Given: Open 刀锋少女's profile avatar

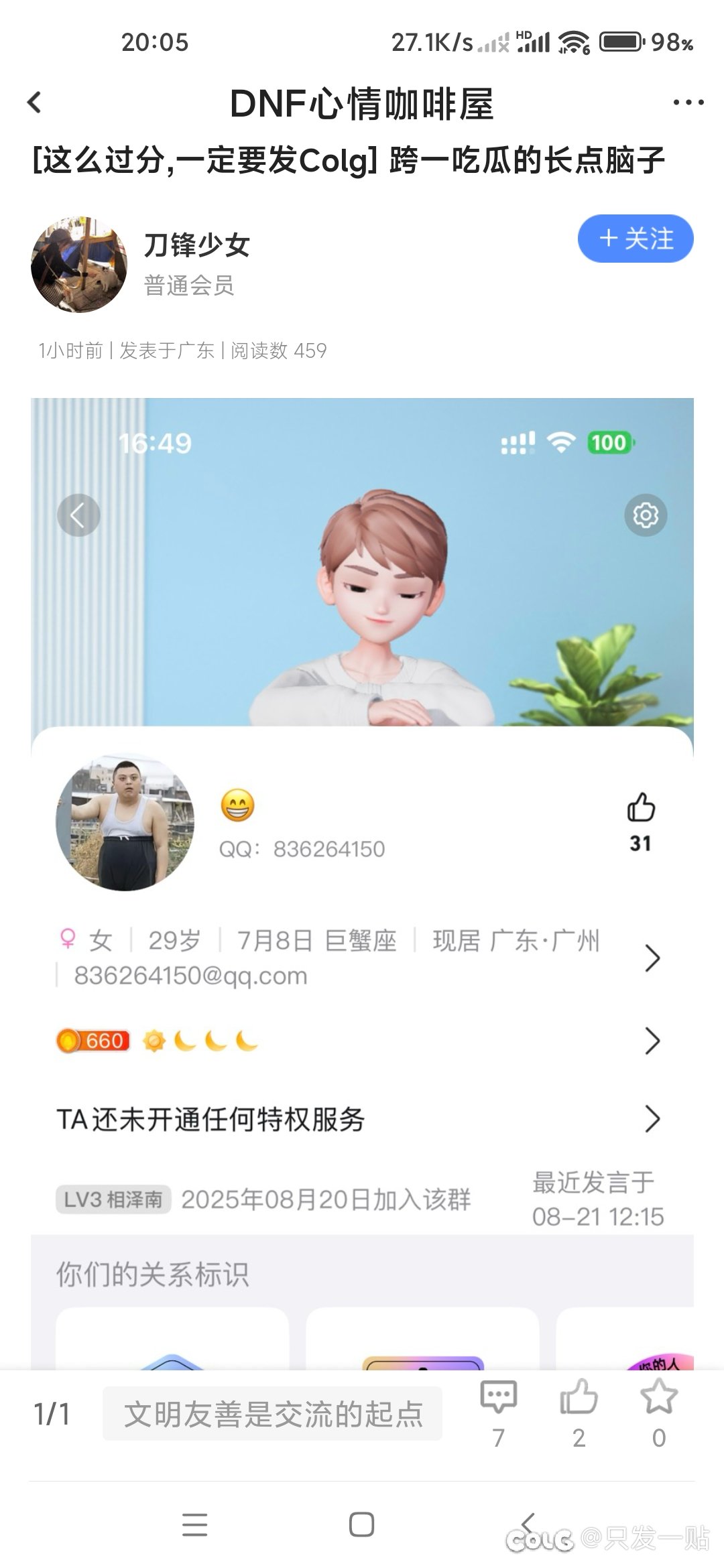Looking at the screenshot, I should pyautogui.click(x=79, y=265).
